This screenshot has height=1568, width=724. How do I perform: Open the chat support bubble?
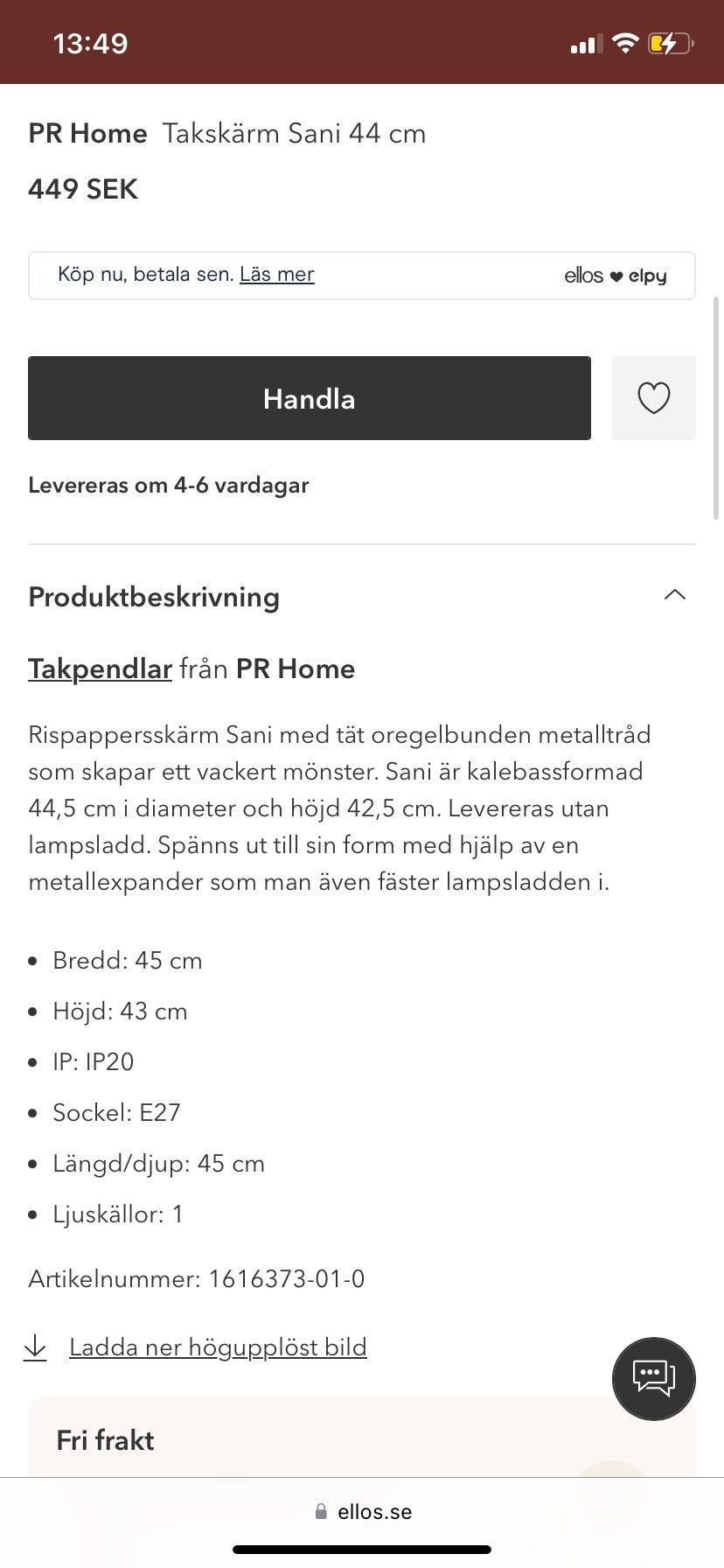coord(653,1378)
